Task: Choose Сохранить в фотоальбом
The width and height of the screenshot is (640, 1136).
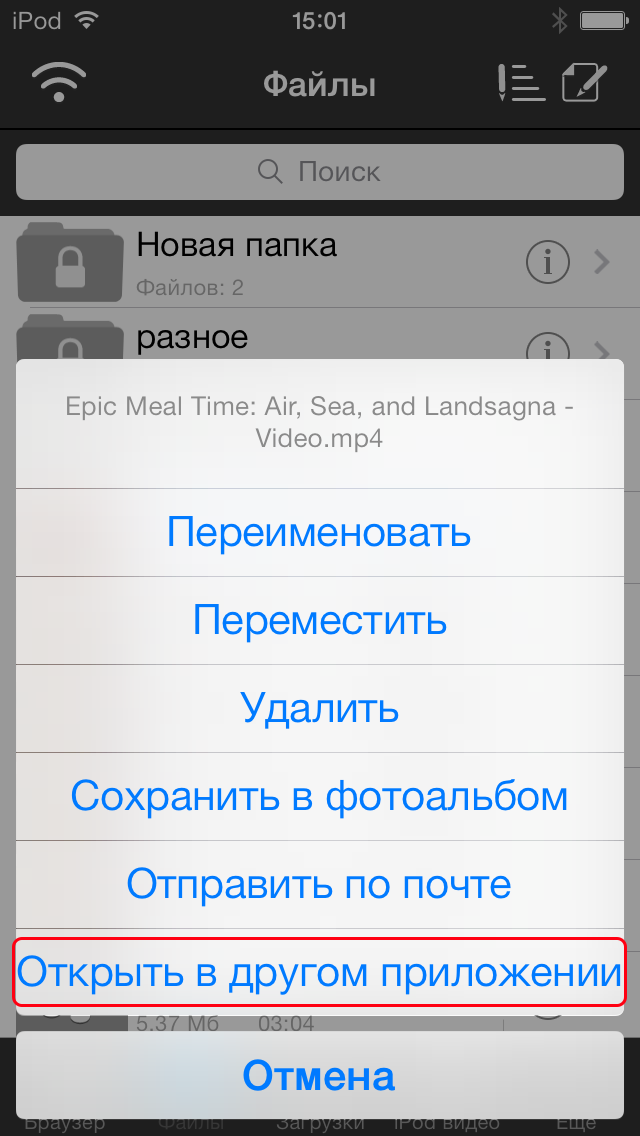Action: (x=319, y=797)
